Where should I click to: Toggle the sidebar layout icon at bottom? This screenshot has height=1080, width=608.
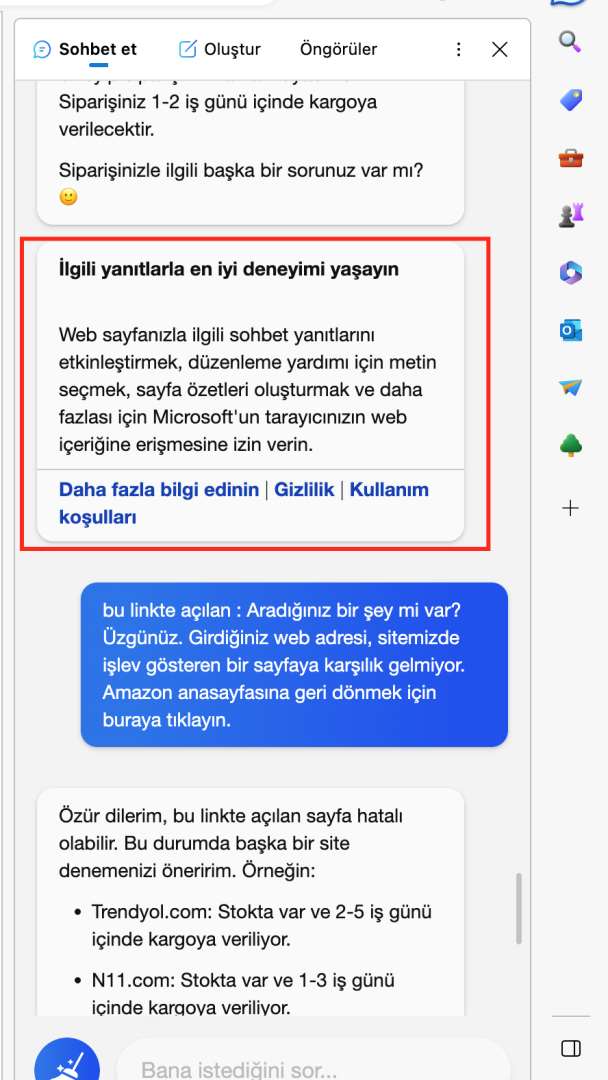tap(571, 1048)
